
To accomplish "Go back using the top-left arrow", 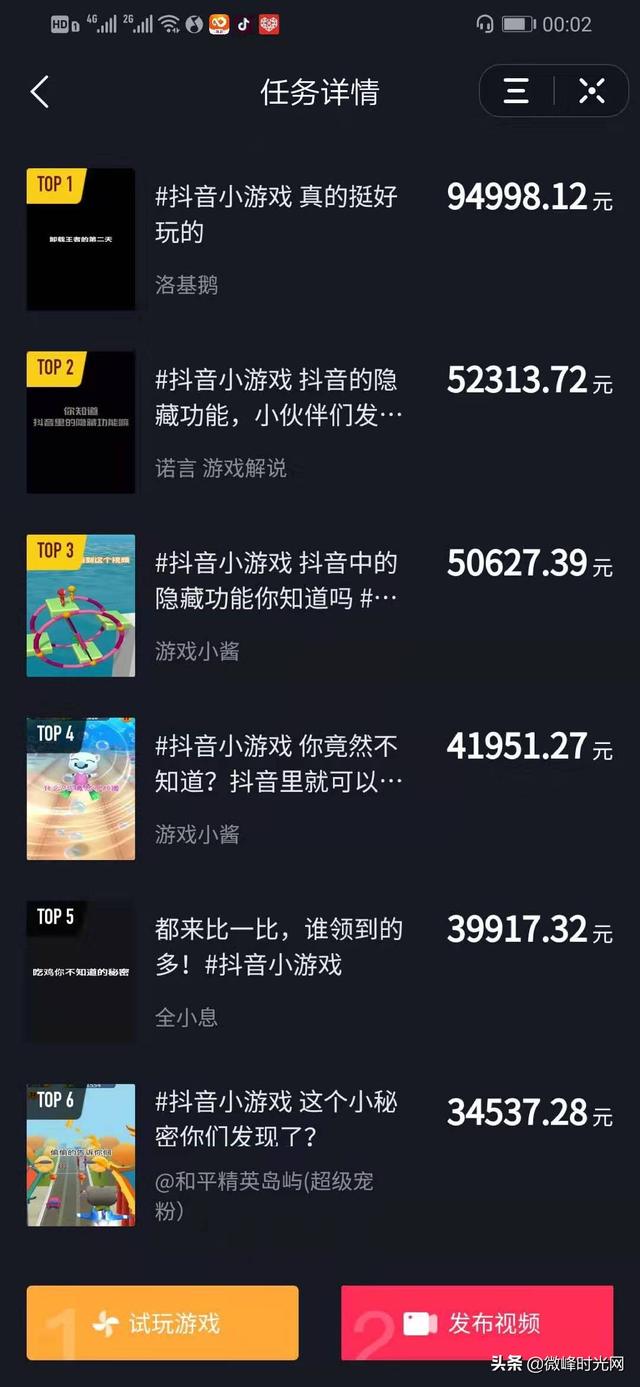I will click(x=40, y=92).
